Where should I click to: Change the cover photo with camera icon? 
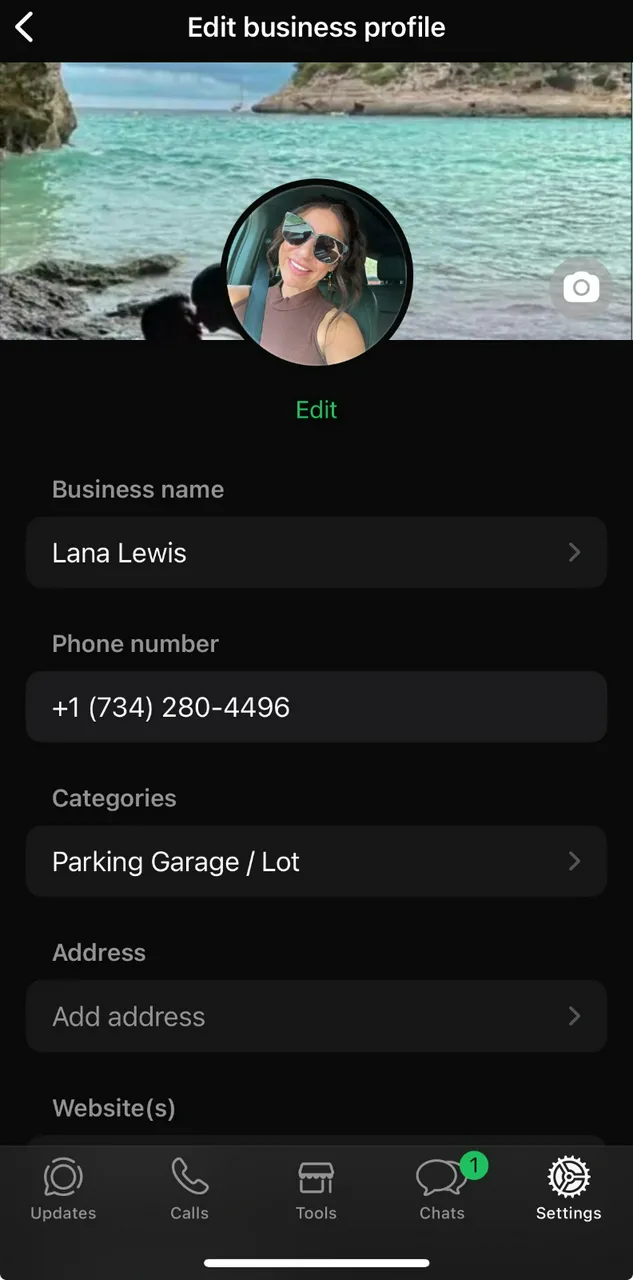point(581,289)
